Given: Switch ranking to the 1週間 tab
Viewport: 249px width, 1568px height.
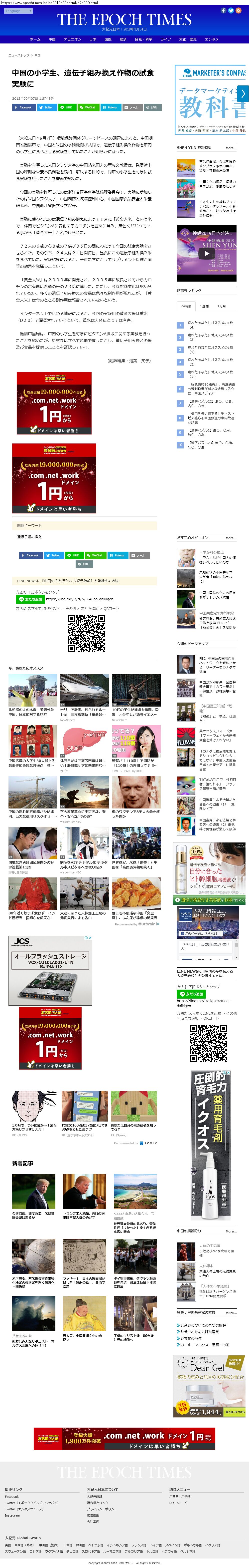Looking at the screenshot, I should pos(204,306).
